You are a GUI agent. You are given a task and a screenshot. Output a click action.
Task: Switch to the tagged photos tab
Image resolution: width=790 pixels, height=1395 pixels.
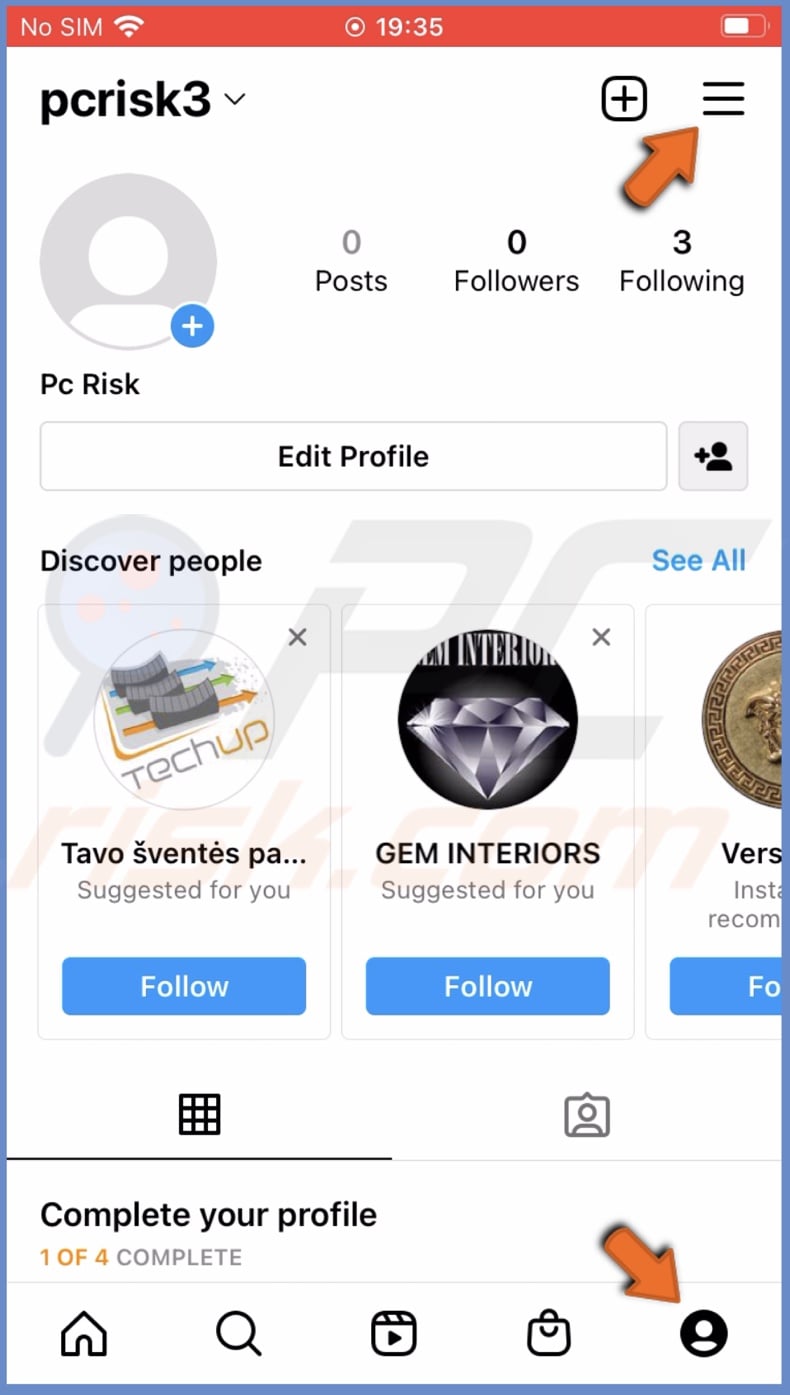(588, 1113)
